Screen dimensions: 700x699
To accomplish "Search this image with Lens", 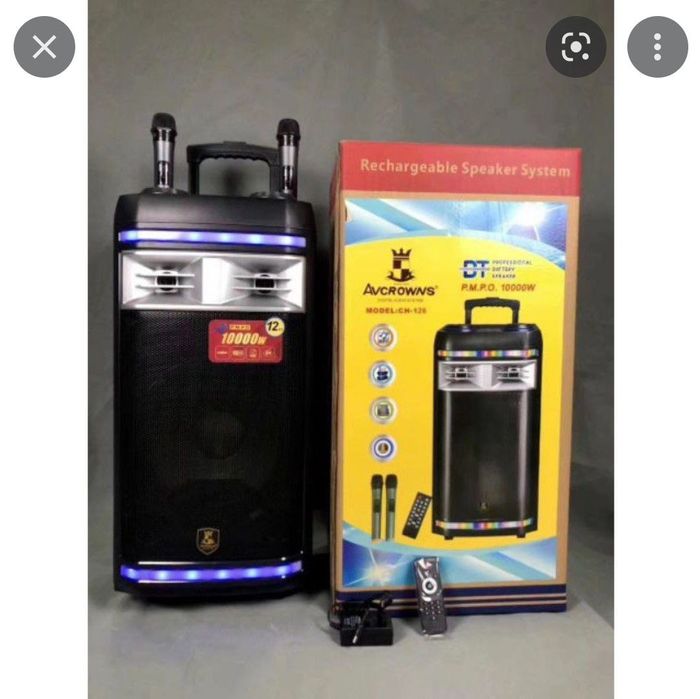I will [x=576, y=47].
